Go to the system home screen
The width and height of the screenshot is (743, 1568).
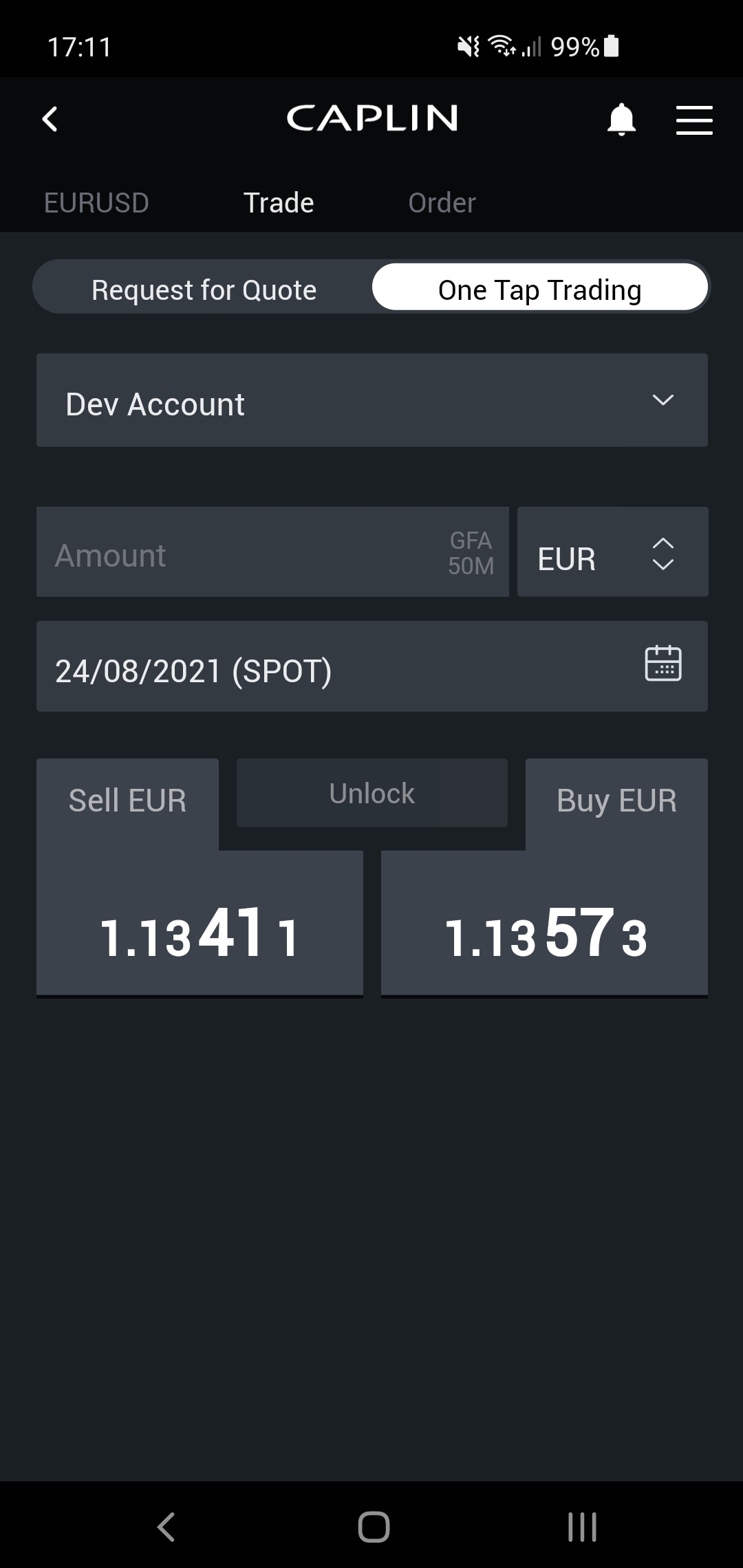coord(374,1527)
